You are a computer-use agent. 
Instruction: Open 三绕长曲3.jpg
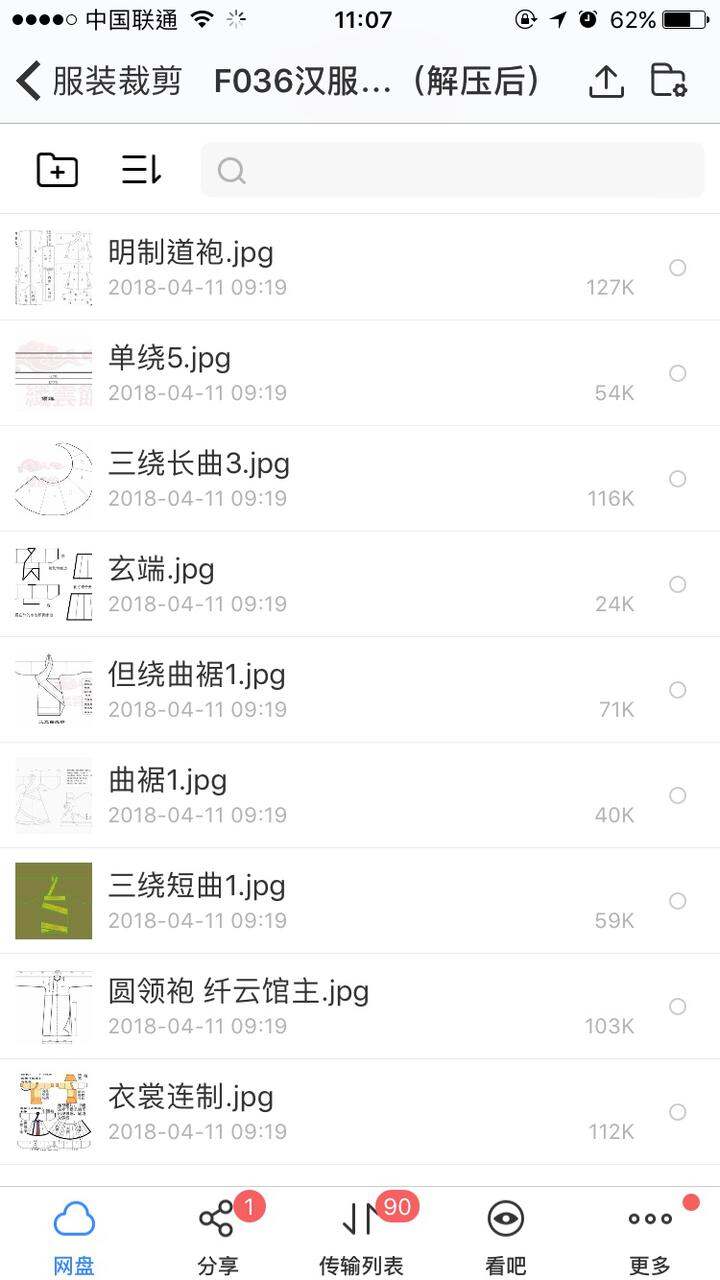coord(360,478)
